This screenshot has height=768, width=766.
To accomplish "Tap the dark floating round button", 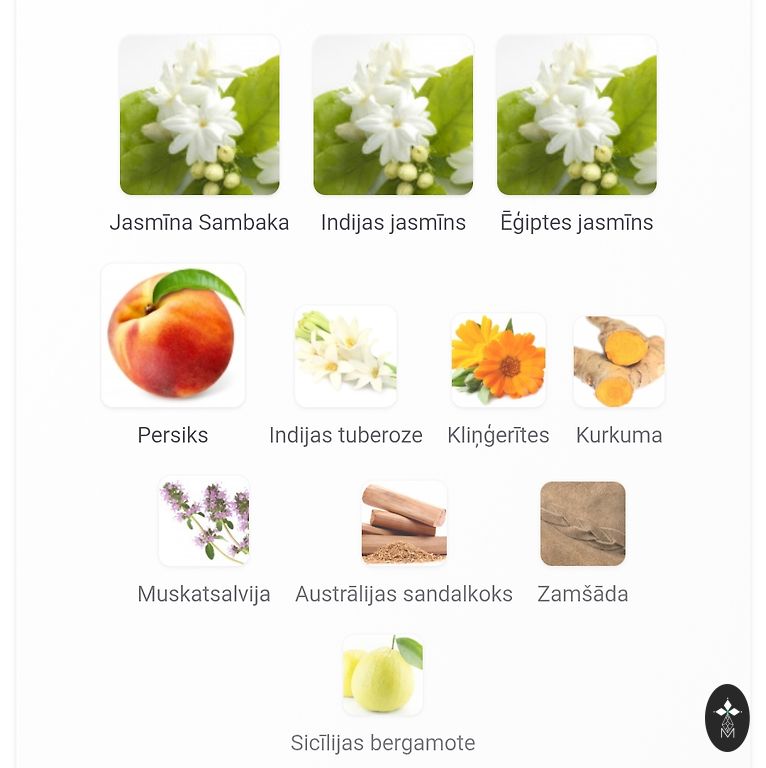I will [727, 717].
